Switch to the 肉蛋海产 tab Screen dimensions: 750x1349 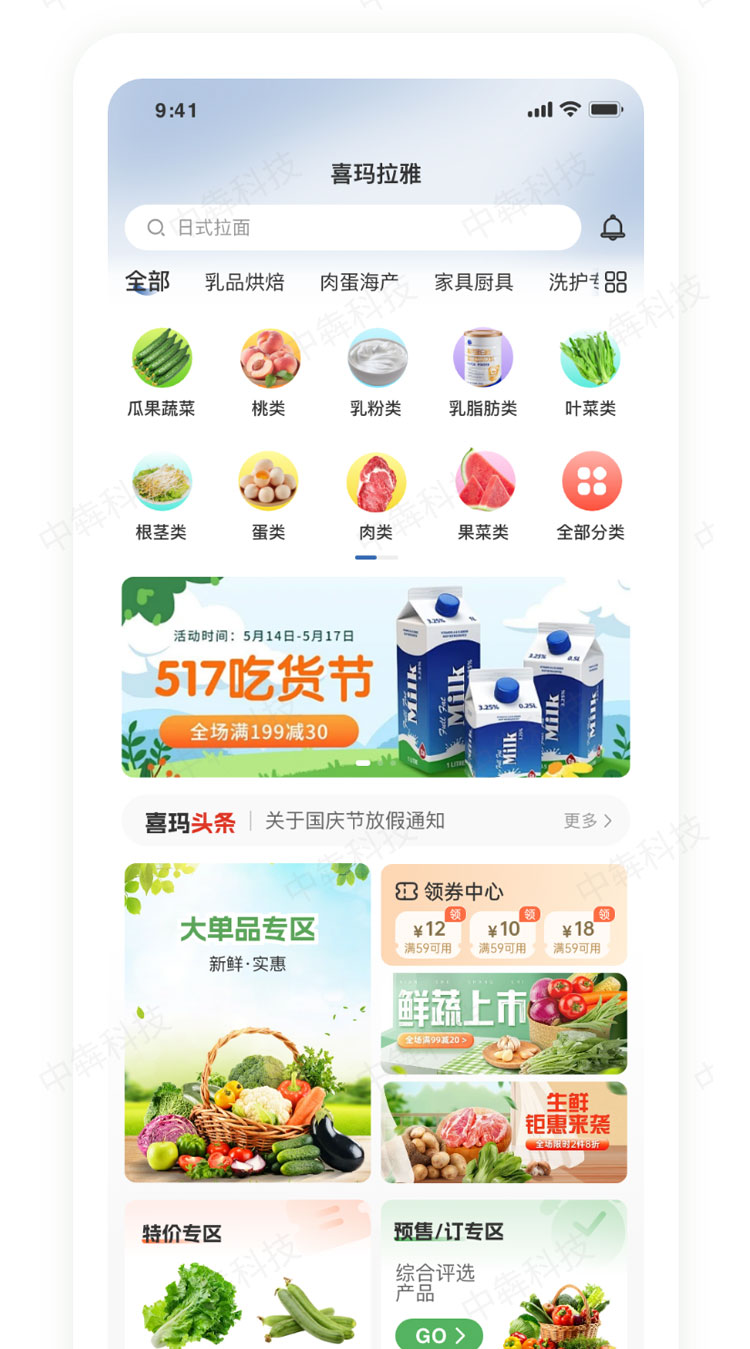coord(359,282)
